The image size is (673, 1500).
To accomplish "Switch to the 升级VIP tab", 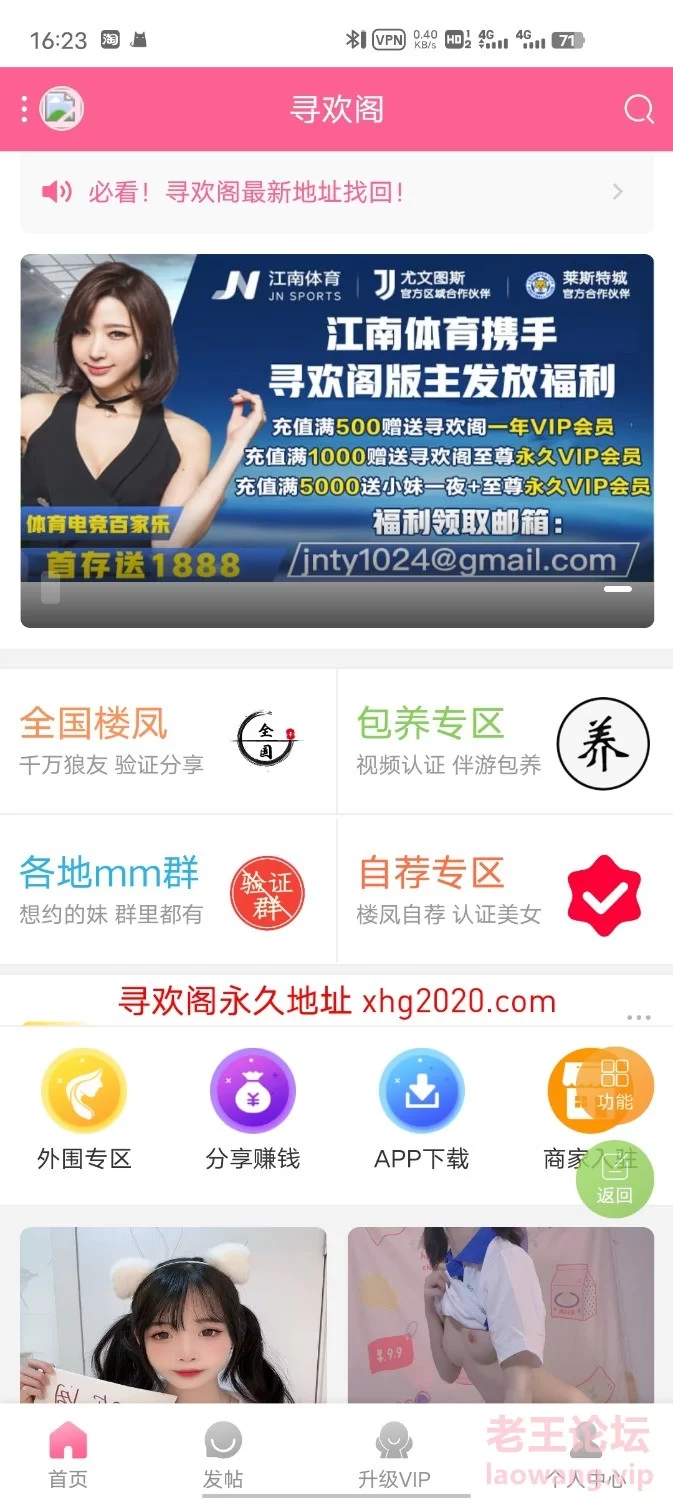I will coord(394,1455).
